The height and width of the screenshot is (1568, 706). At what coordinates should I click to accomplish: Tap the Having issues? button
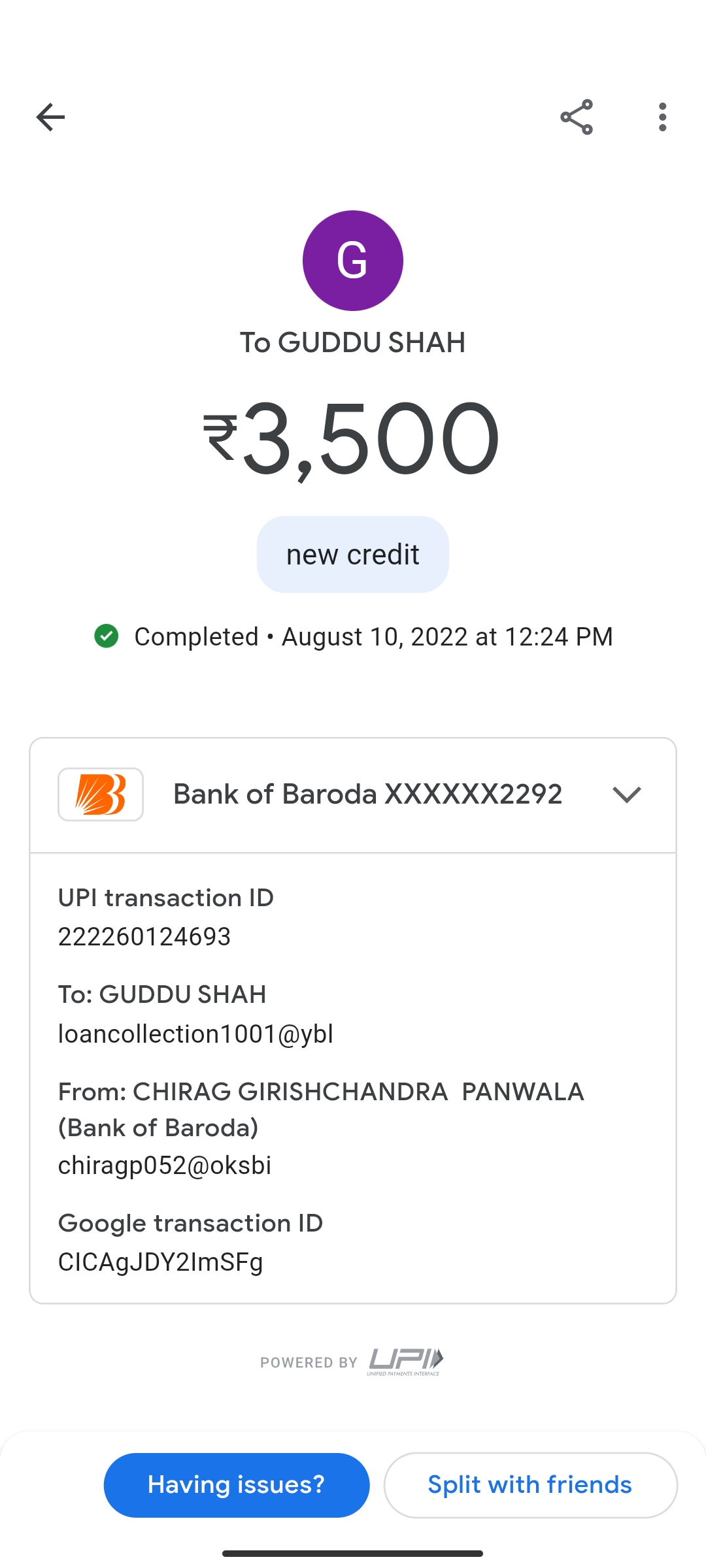[x=237, y=1485]
